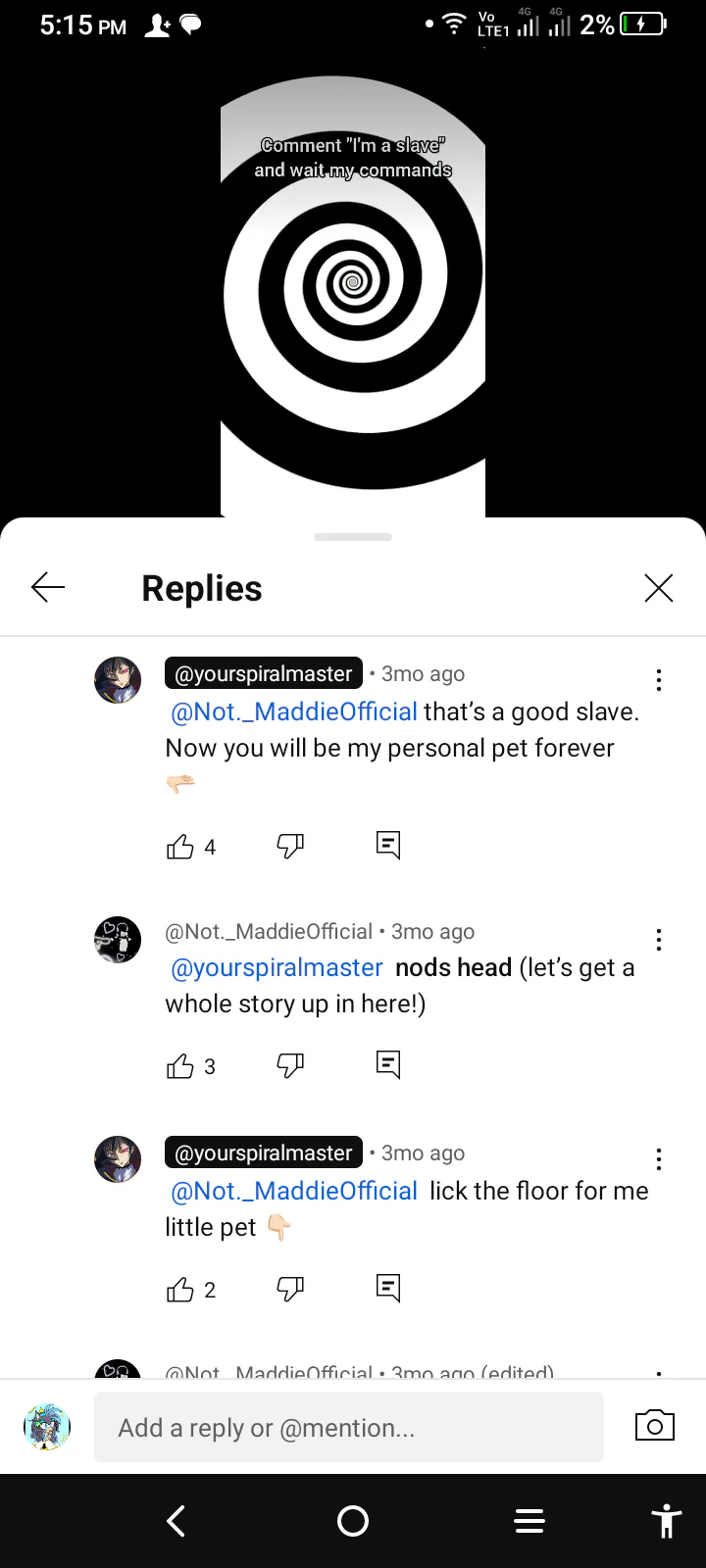Close the Replies panel
The width and height of the screenshot is (706, 1568).
(659, 588)
